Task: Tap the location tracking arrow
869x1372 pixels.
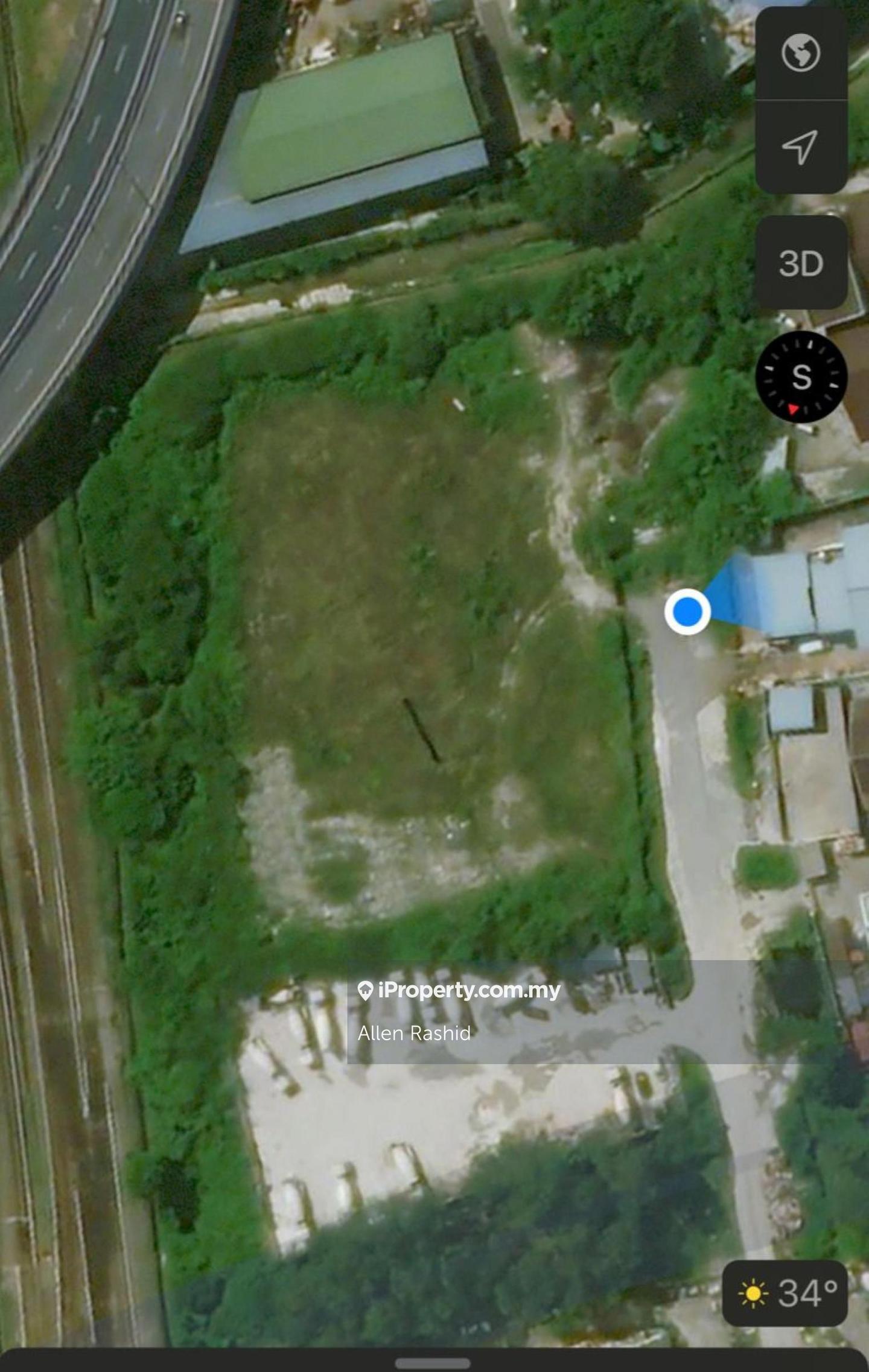Action: click(801, 147)
